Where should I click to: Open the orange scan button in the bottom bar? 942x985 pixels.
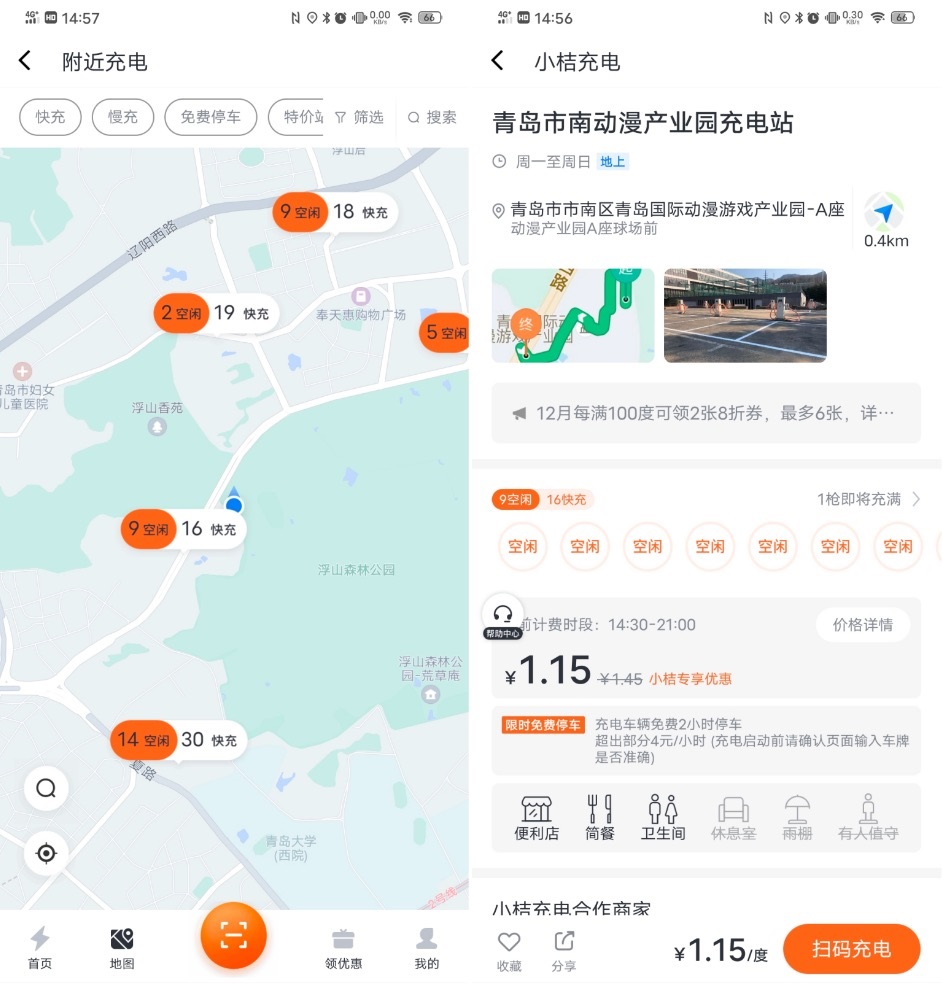coord(233,936)
